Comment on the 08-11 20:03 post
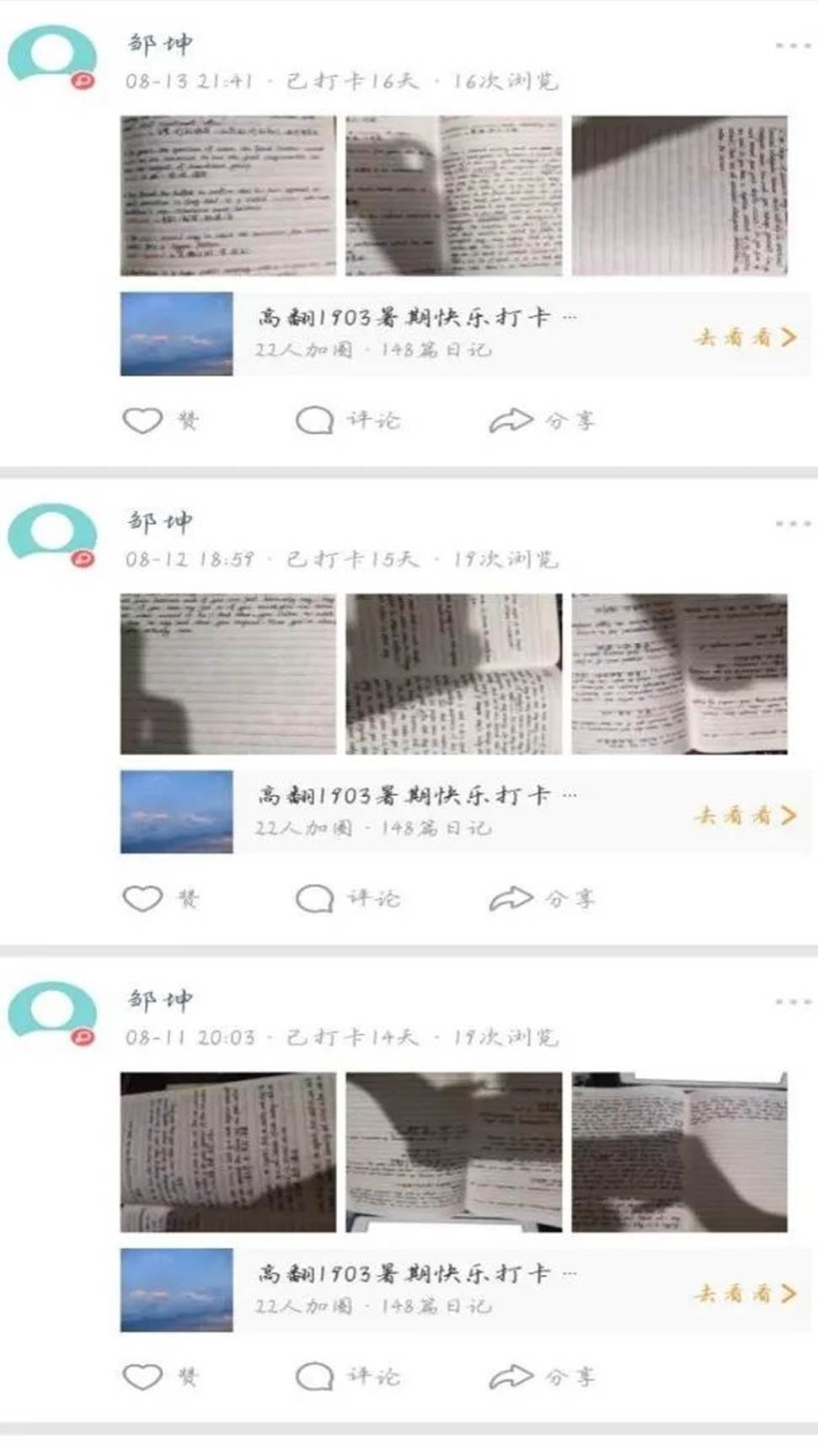Image resolution: width=818 pixels, height=1456 pixels. 316,1377
